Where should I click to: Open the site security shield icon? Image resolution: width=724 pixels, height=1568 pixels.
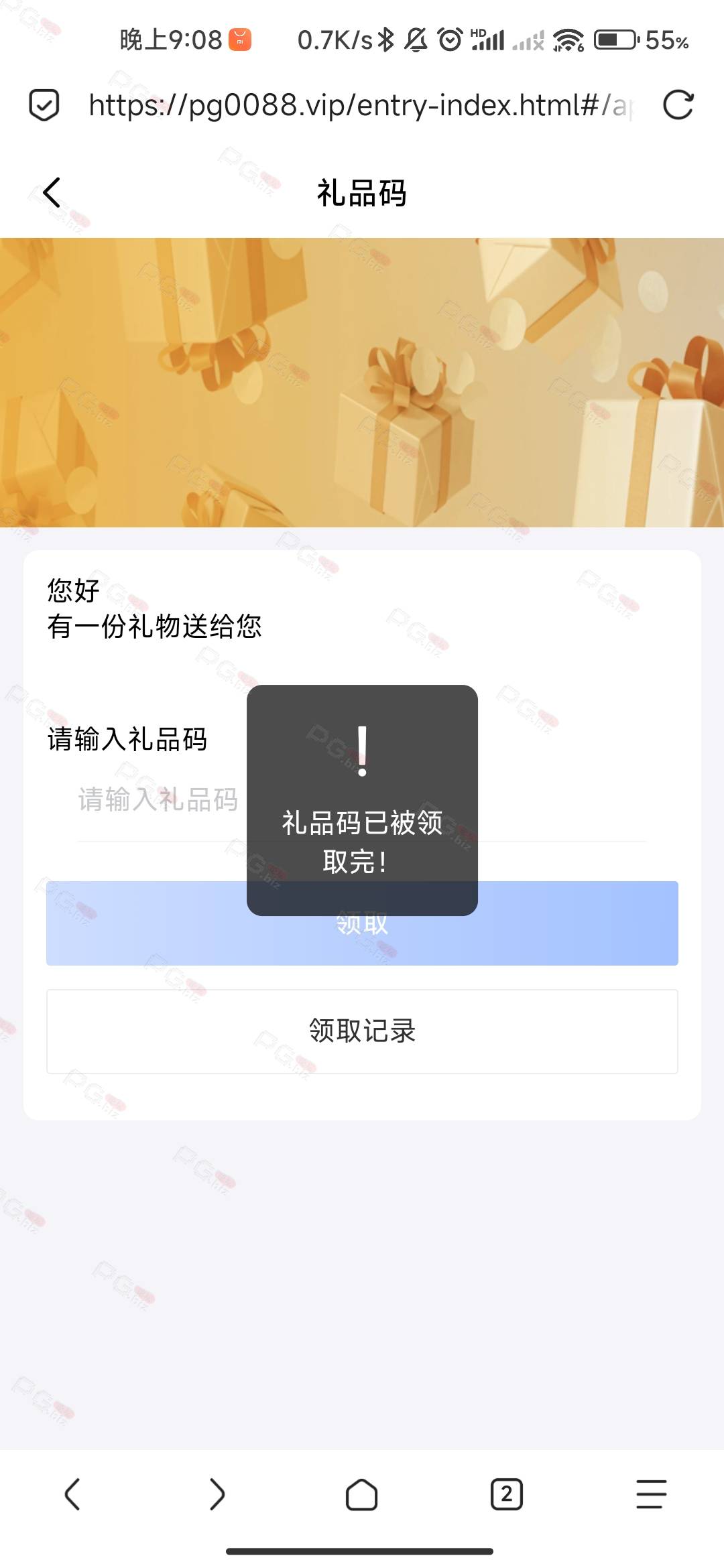coord(44,105)
